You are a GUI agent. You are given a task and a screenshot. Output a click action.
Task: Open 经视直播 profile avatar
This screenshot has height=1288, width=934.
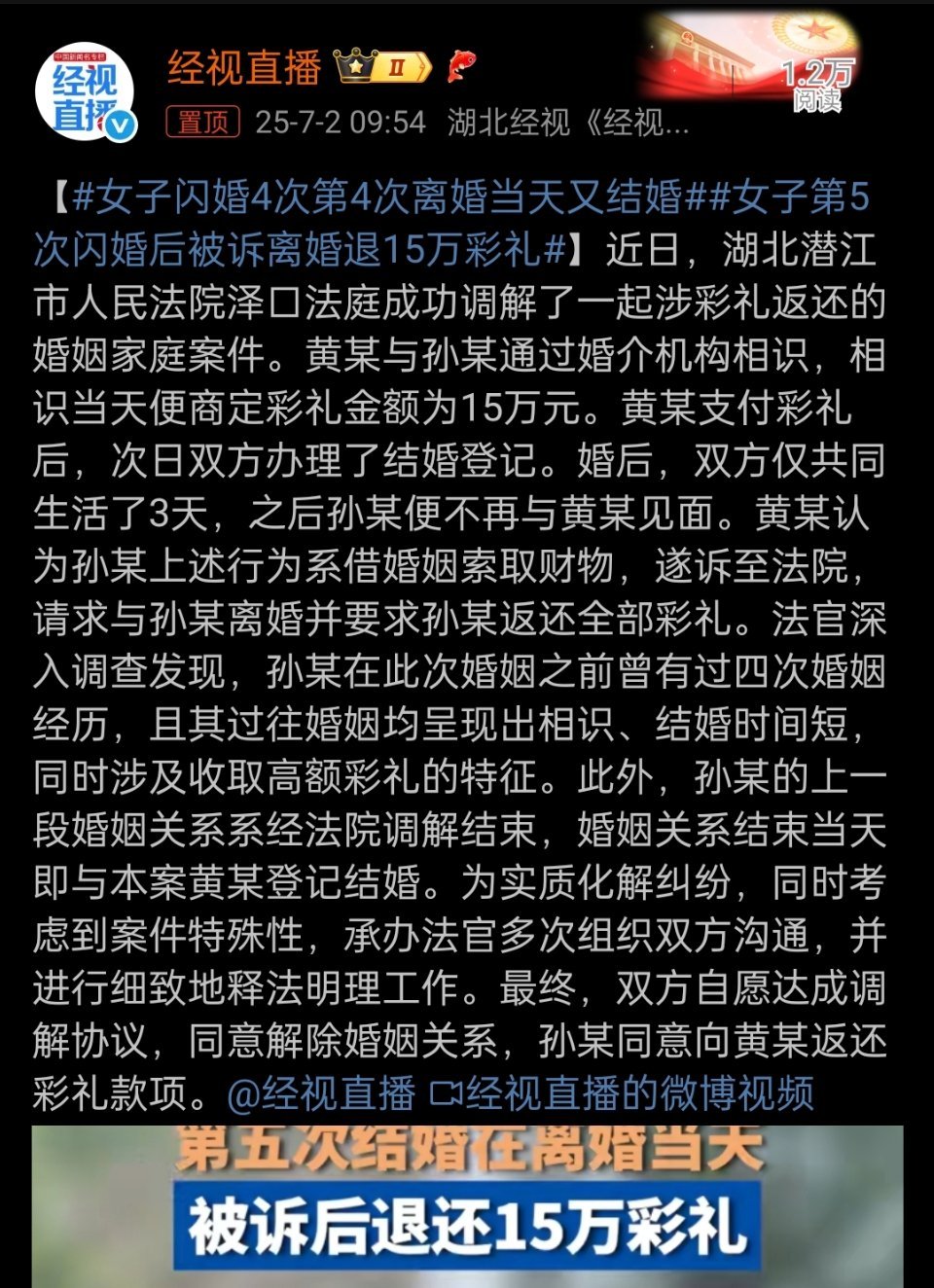pyautogui.click(x=85, y=93)
